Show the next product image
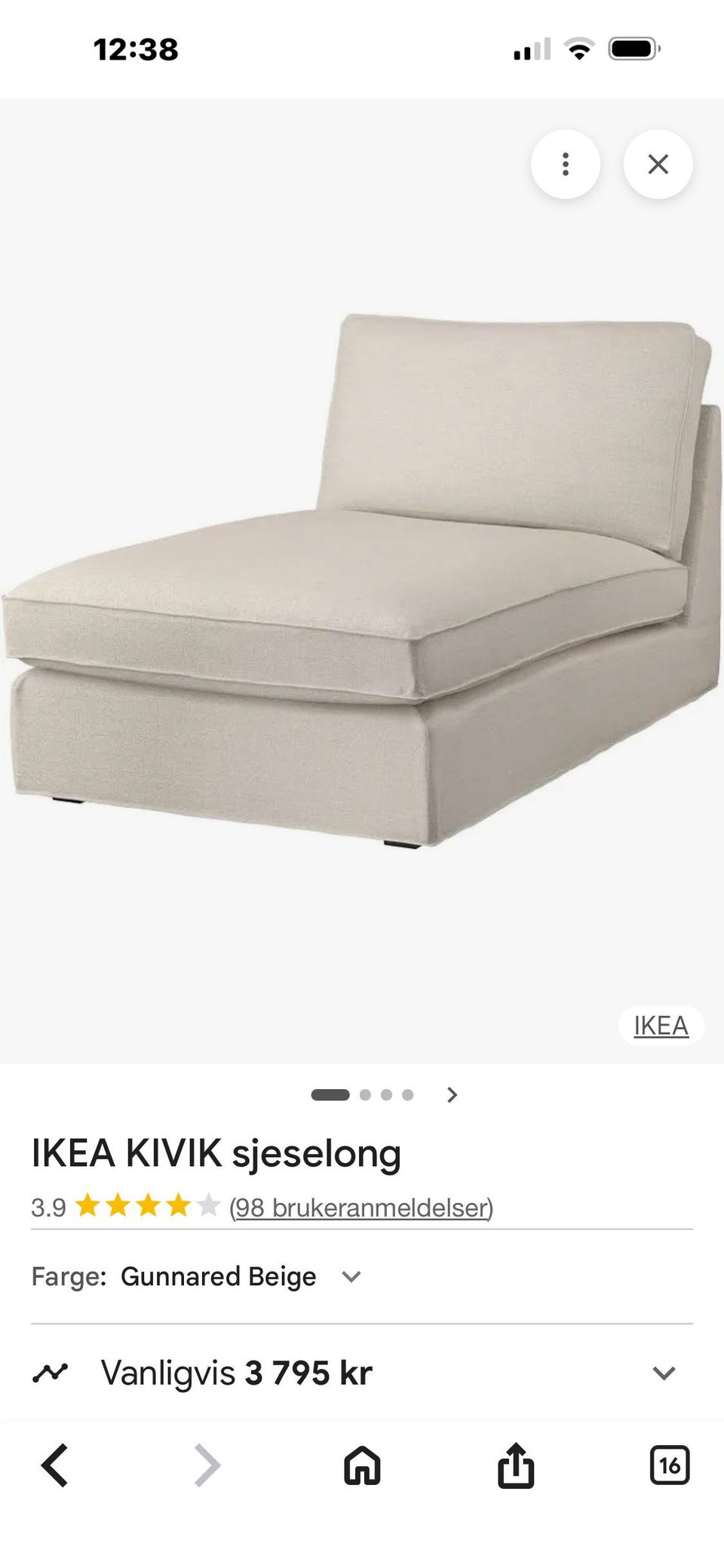 pos(452,1095)
